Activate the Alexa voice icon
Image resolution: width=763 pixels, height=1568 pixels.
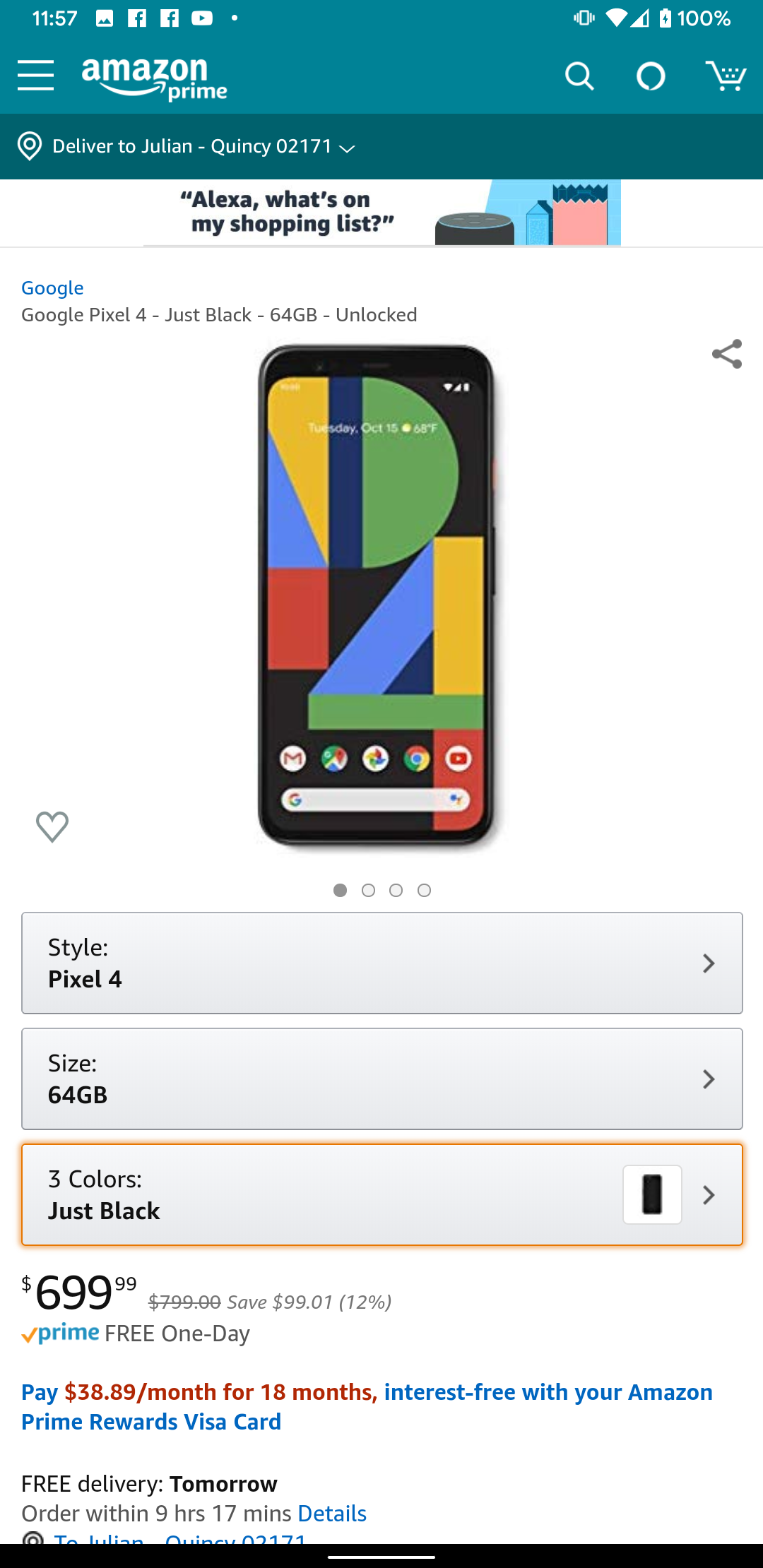(651, 76)
